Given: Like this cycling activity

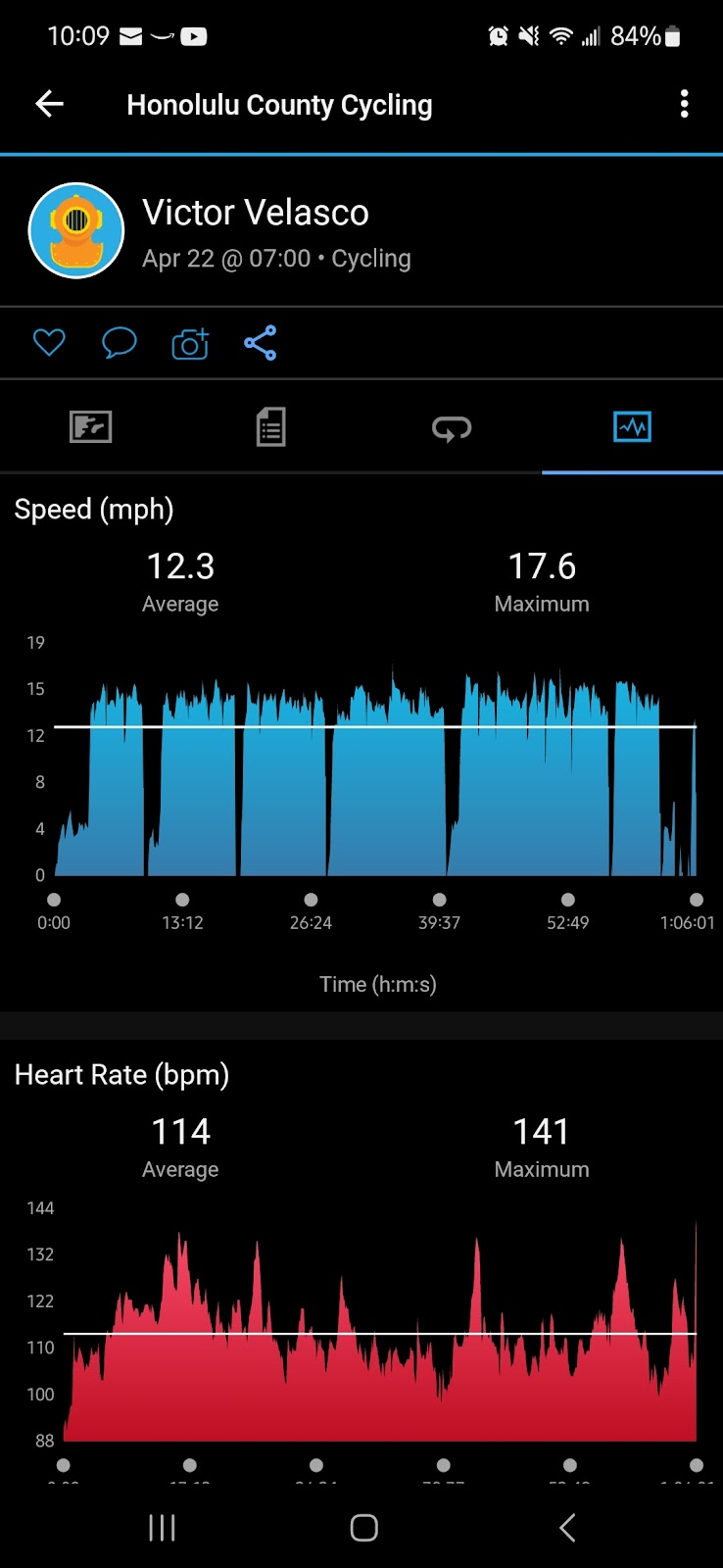Looking at the screenshot, I should tap(49, 343).
